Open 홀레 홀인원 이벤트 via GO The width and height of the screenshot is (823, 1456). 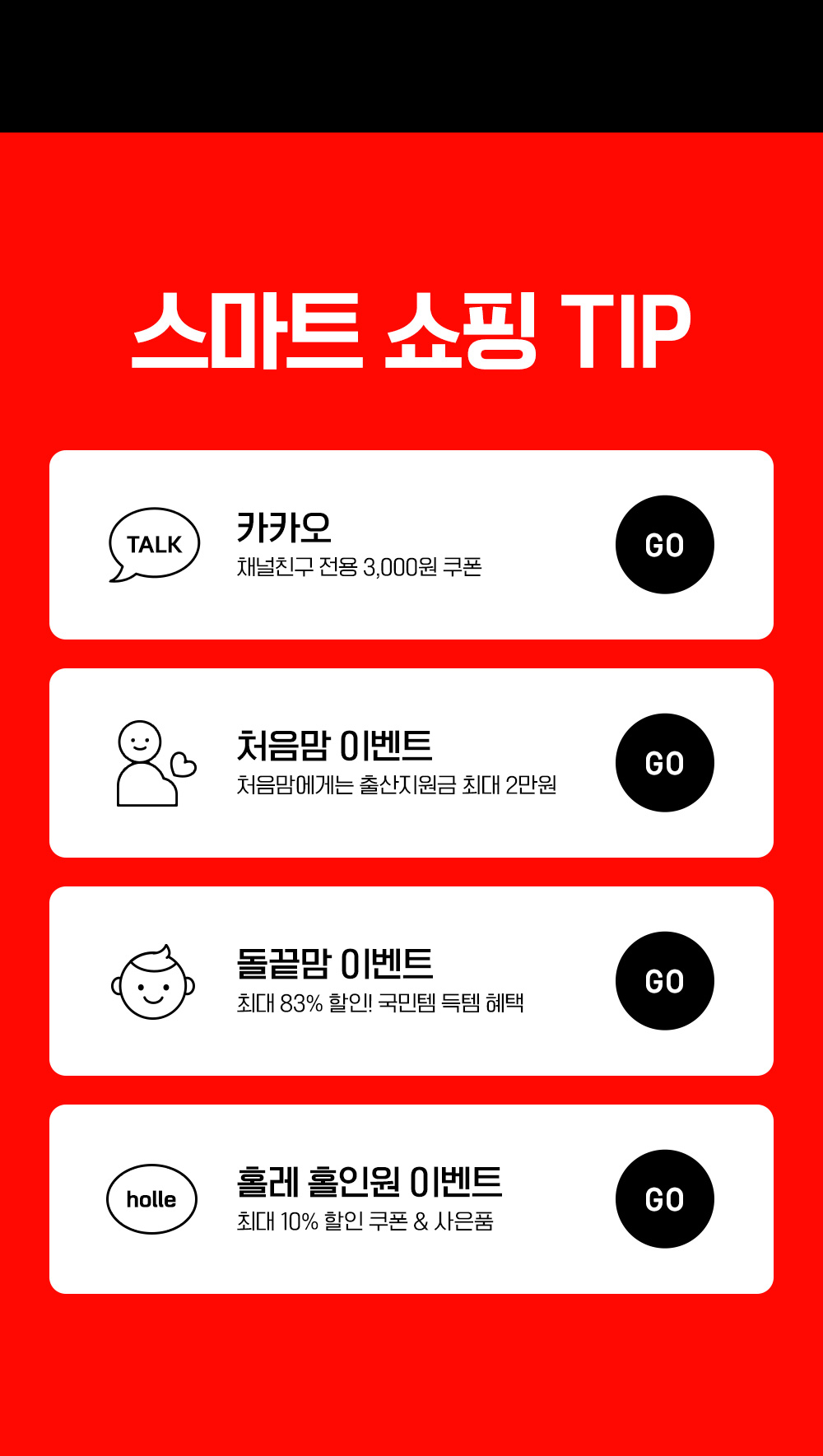click(664, 1199)
